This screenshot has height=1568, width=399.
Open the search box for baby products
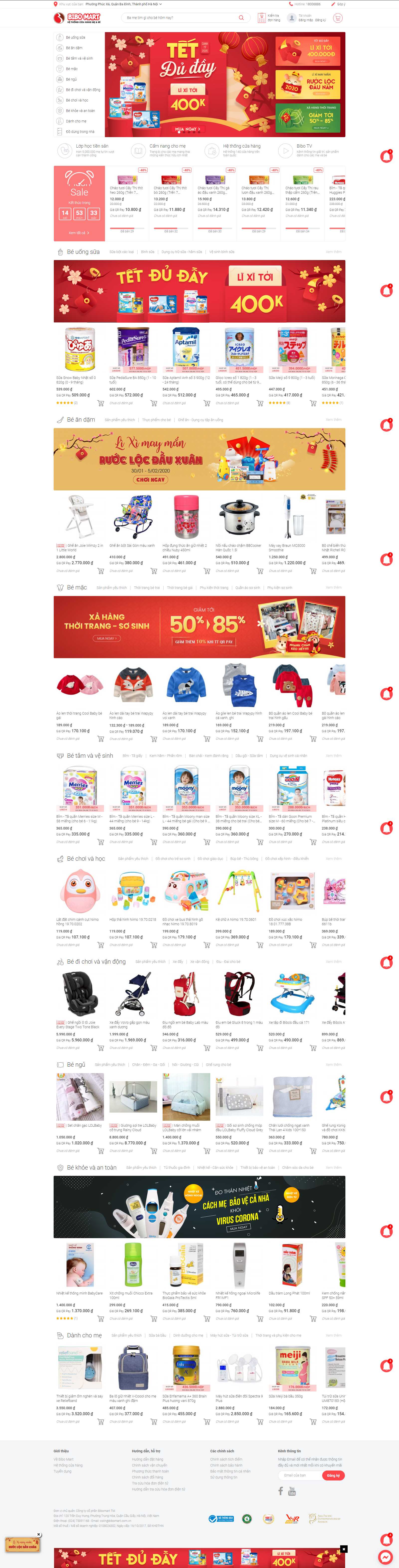[183, 18]
